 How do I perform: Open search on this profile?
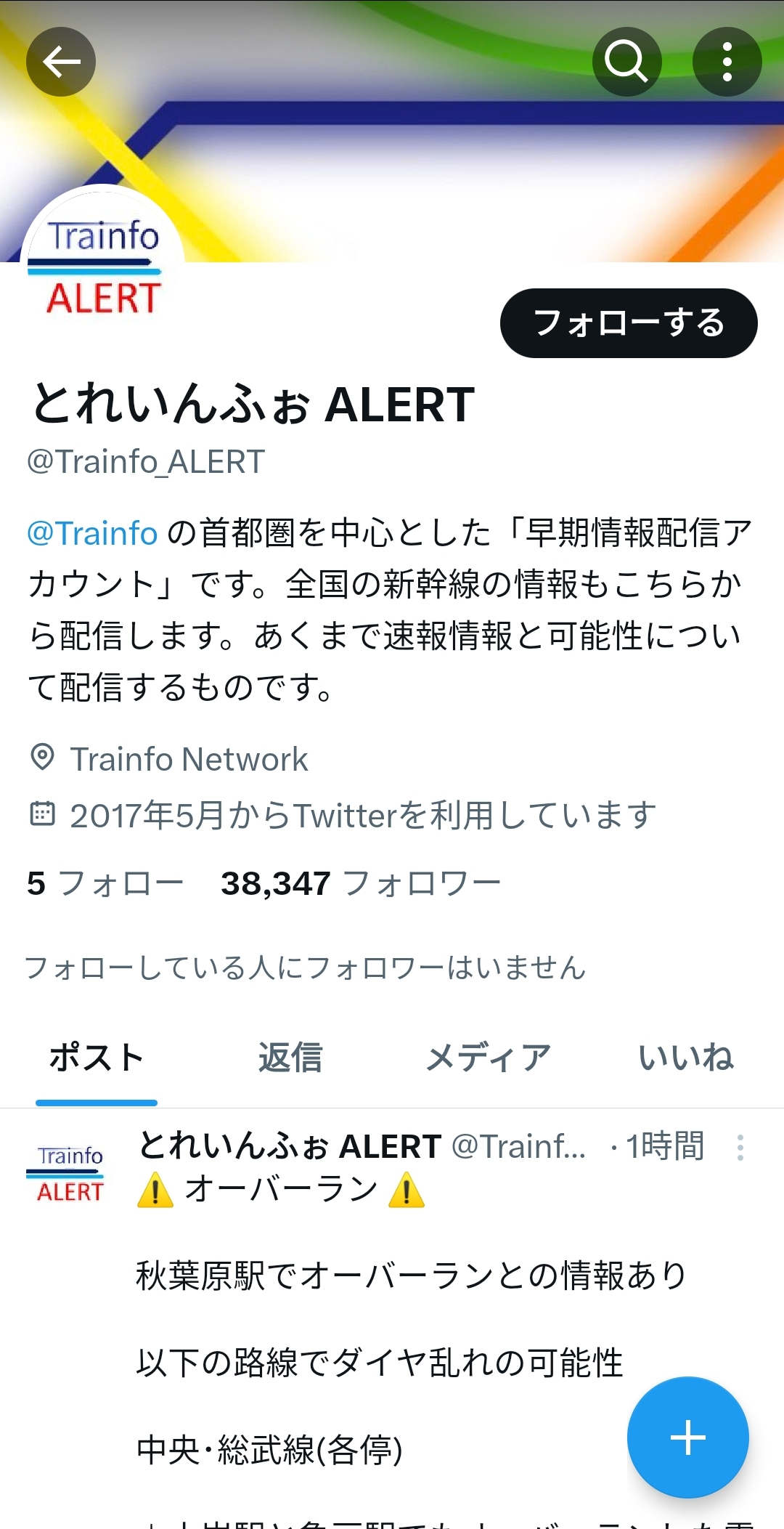tap(626, 62)
